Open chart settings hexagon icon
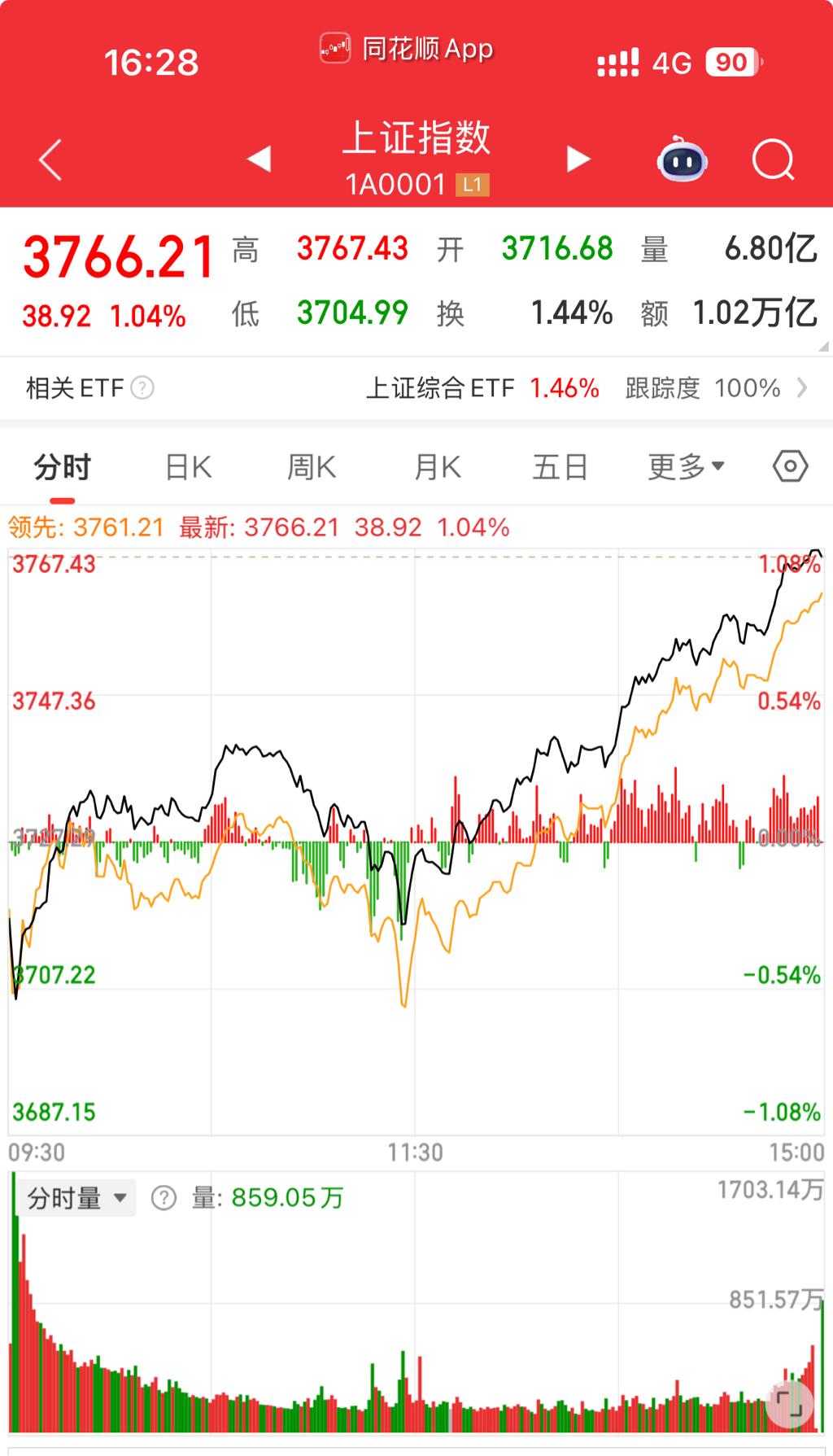Screen dimensions: 833x1456 (x=790, y=467)
